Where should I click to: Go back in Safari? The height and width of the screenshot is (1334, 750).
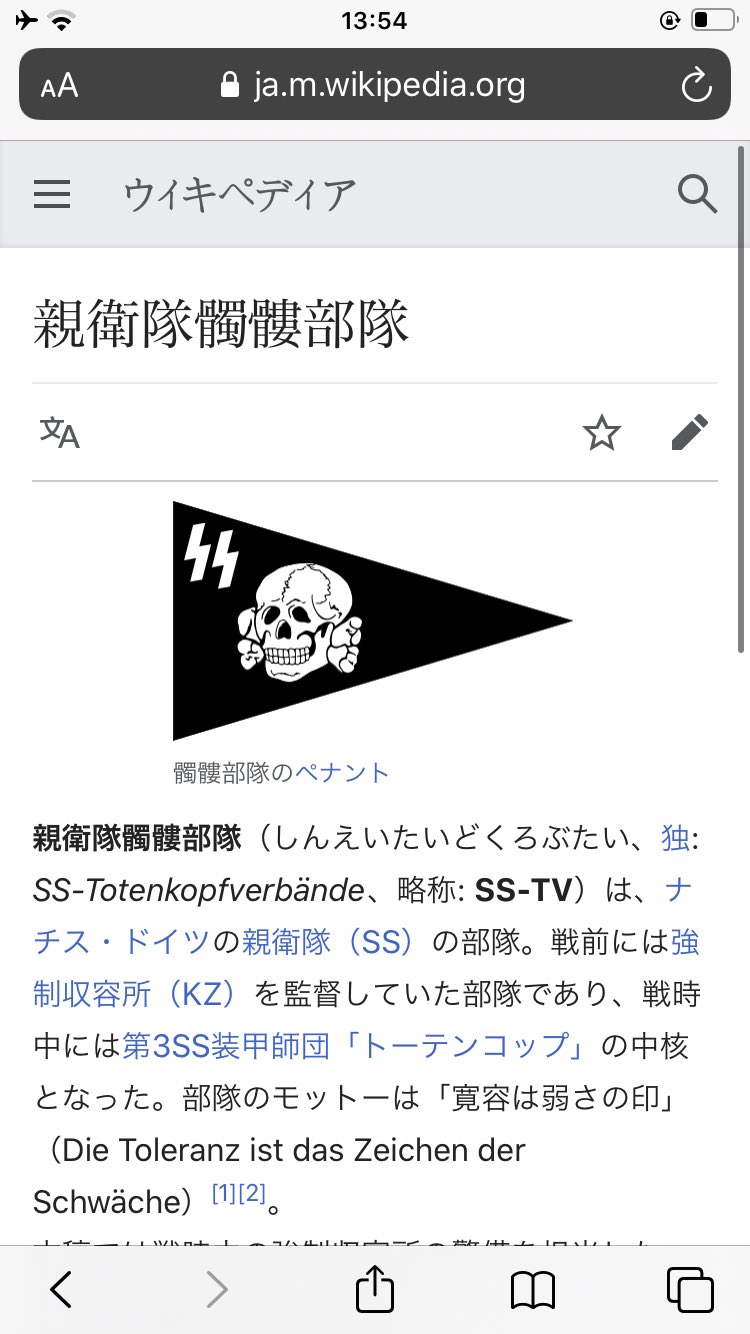tap(62, 1290)
